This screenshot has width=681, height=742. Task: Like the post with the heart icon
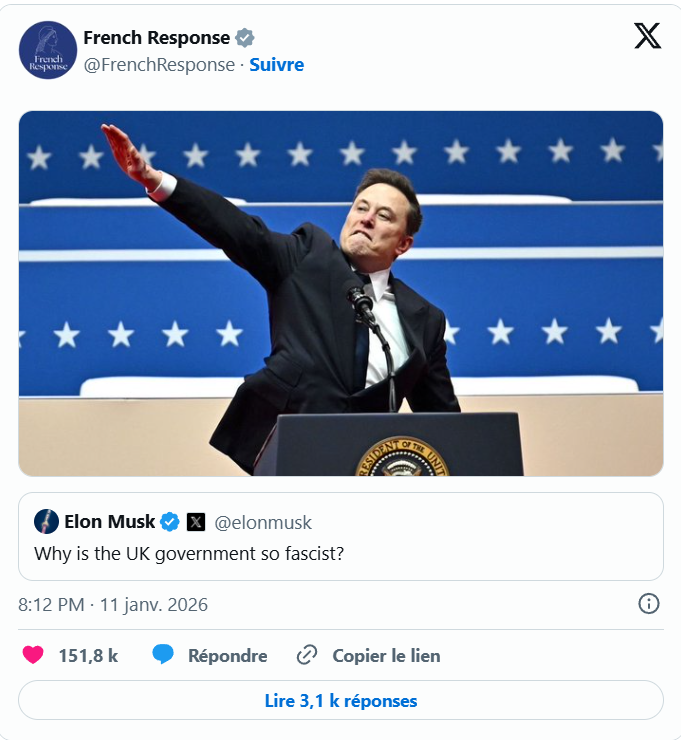pos(34,655)
